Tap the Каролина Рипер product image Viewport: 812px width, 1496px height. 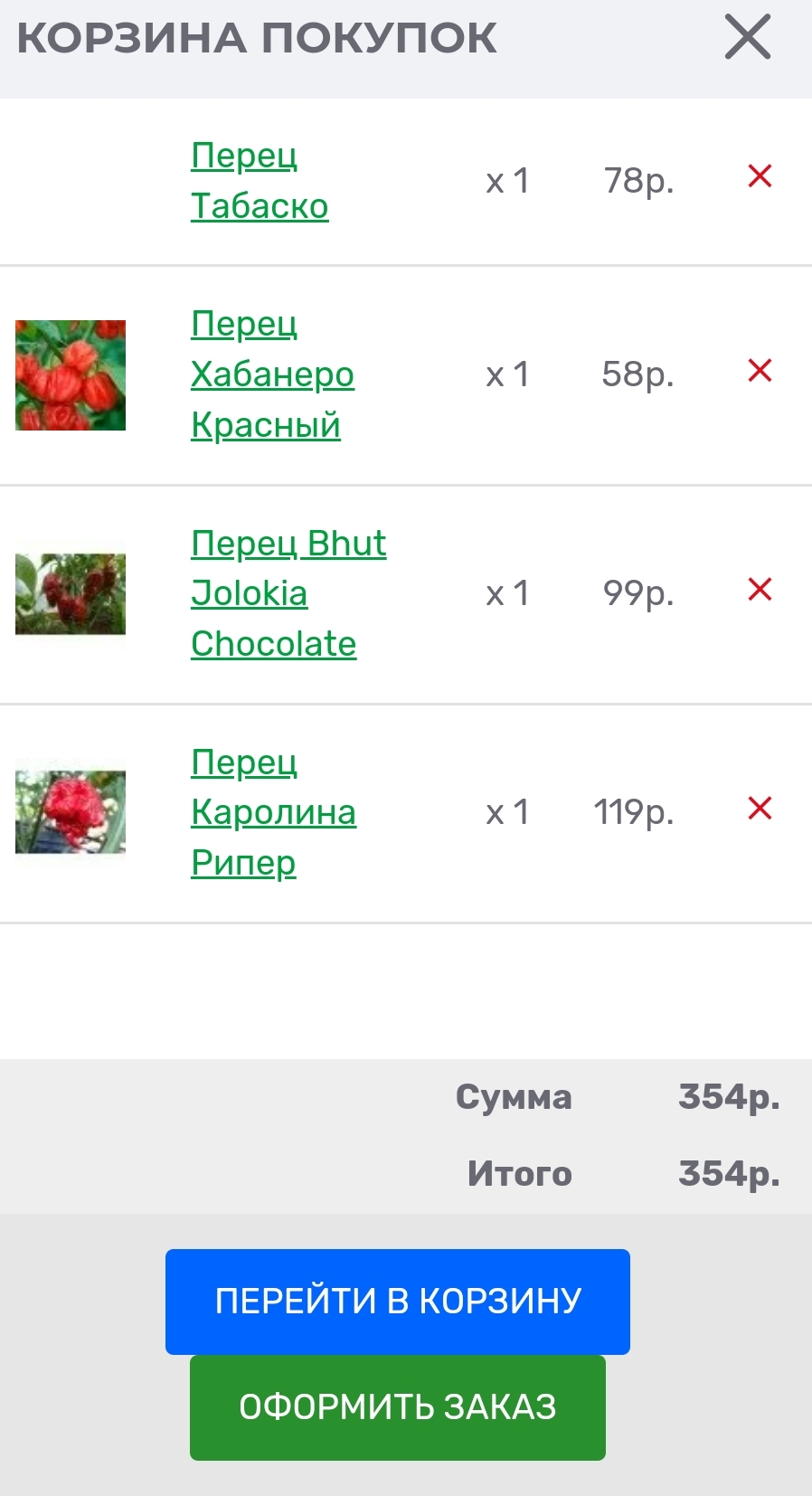(71, 811)
